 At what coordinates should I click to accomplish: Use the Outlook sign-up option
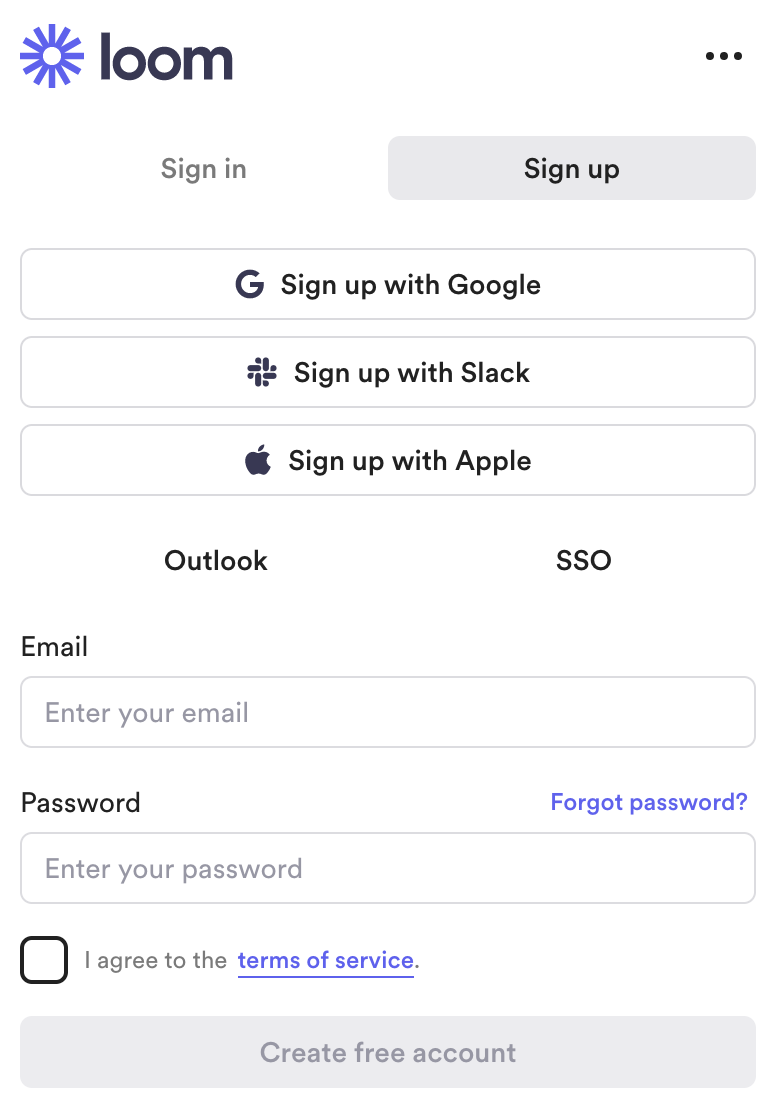click(x=216, y=560)
